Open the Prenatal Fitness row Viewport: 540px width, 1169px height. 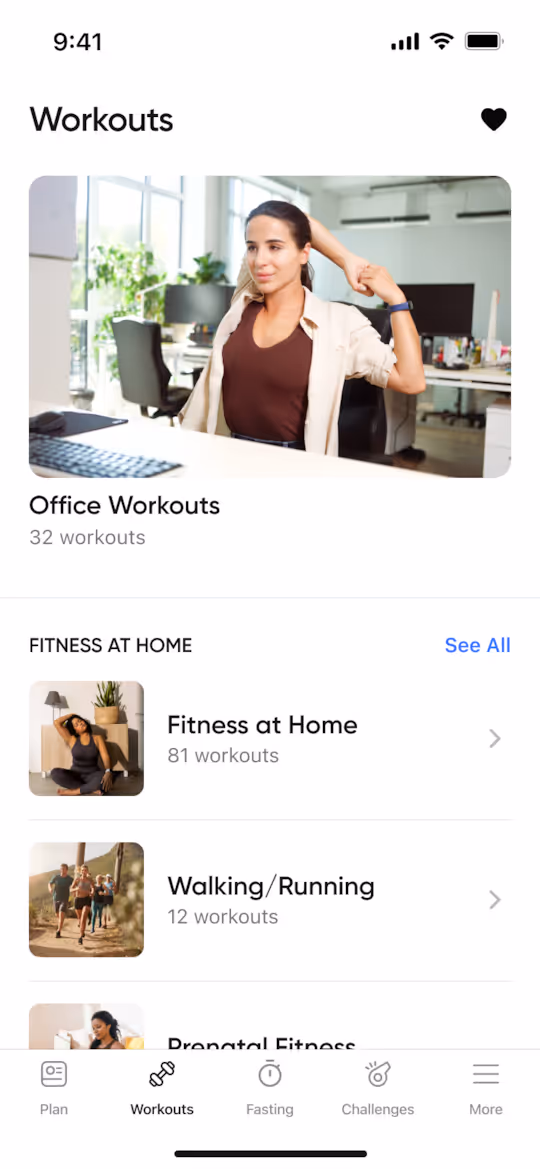point(270,1027)
